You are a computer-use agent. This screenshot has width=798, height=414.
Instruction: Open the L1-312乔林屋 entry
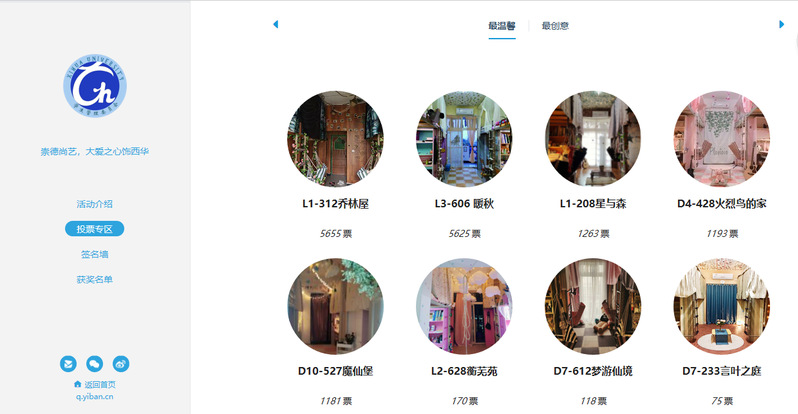(336, 139)
